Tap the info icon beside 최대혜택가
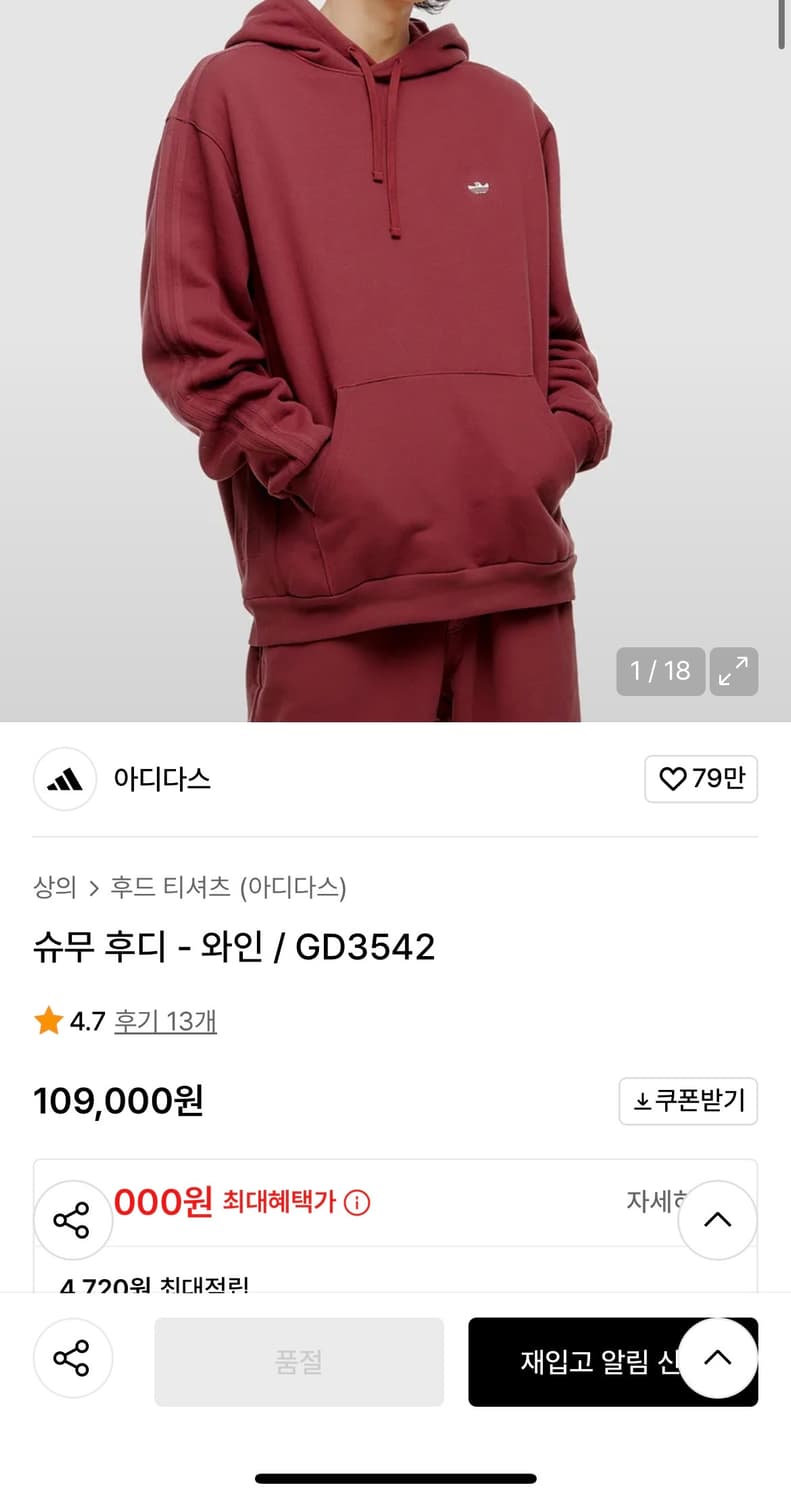The width and height of the screenshot is (791, 1500). tap(357, 1204)
